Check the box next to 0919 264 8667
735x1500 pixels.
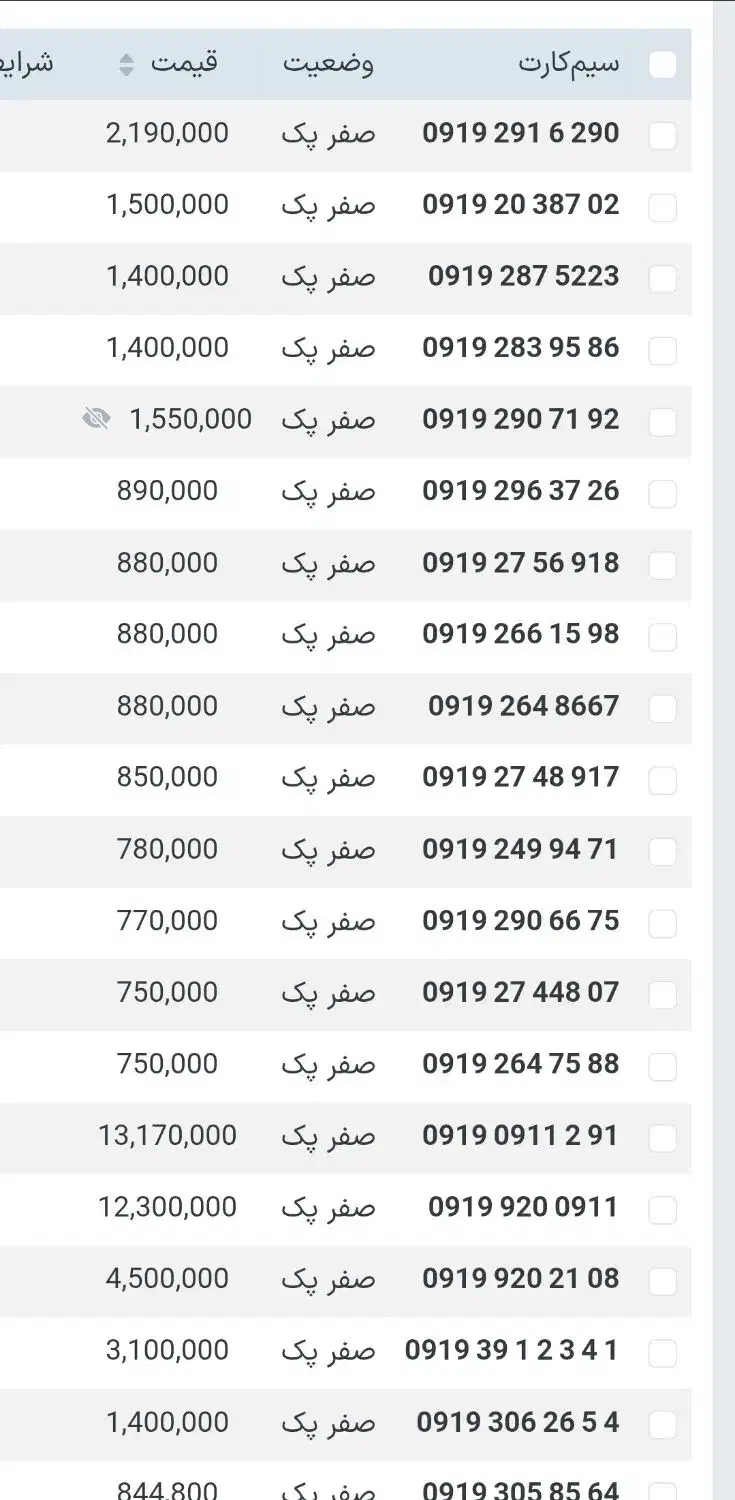(x=662, y=709)
